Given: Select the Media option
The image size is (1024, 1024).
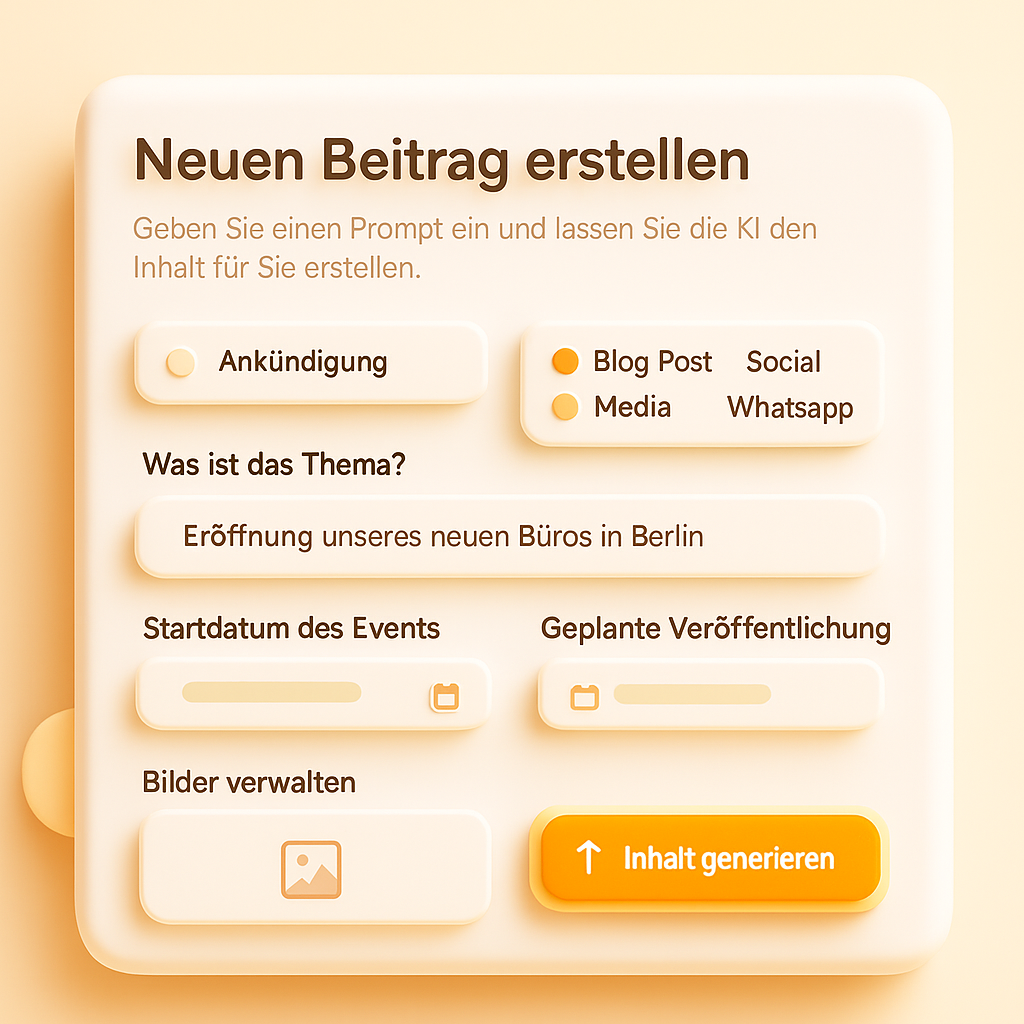Looking at the screenshot, I should pyautogui.click(x=566, y=407).
